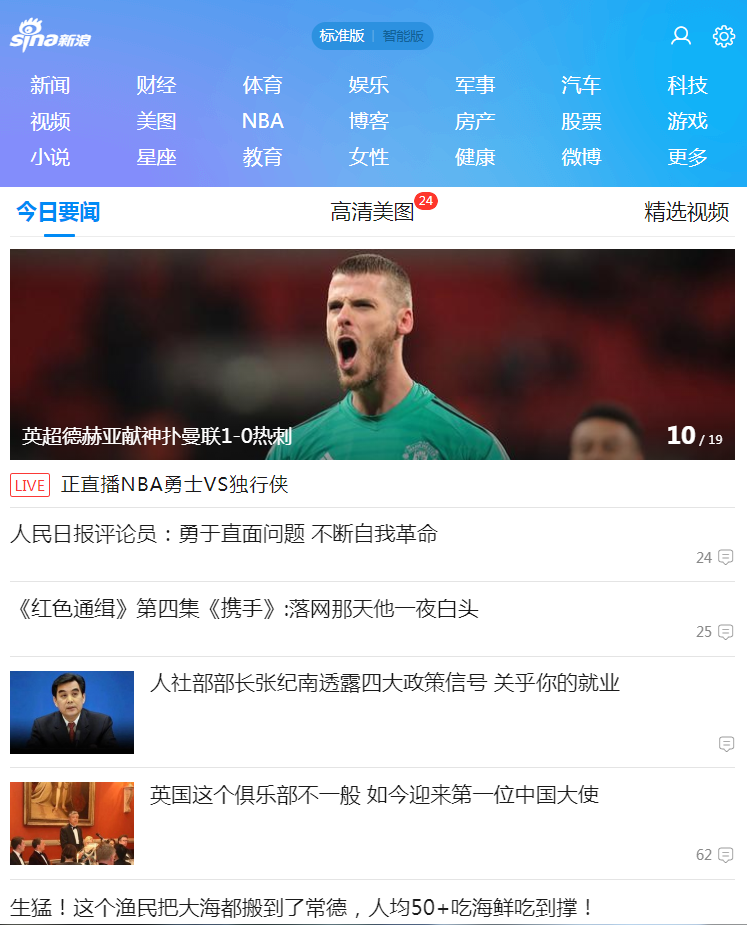The width and height of the screenshot is (747, 925).
Task: Open the NBA section
Action: pos(263,120)
